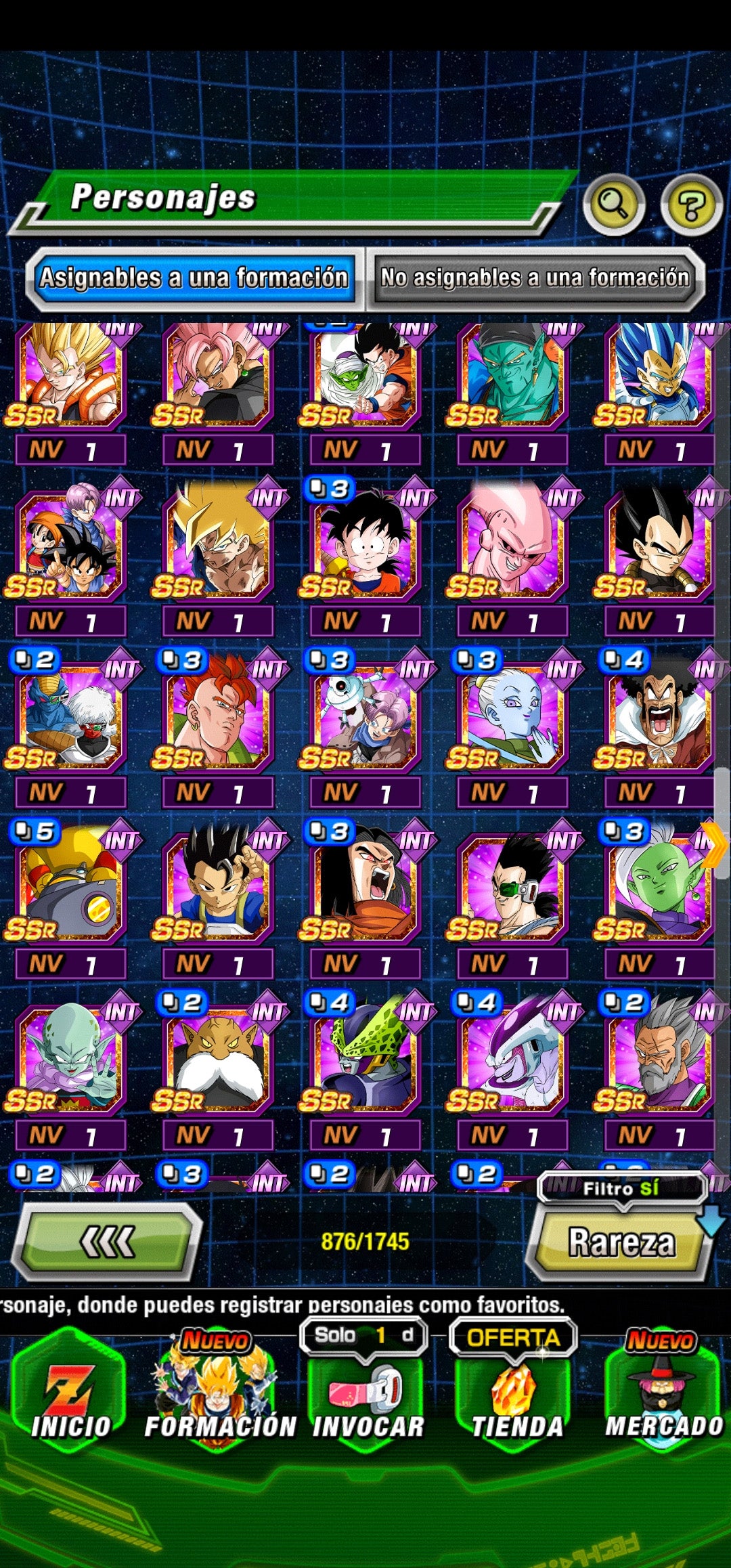Viewport: 731px width, 1568px height.
Task: Open the question mark help
Action: [691, 206]
